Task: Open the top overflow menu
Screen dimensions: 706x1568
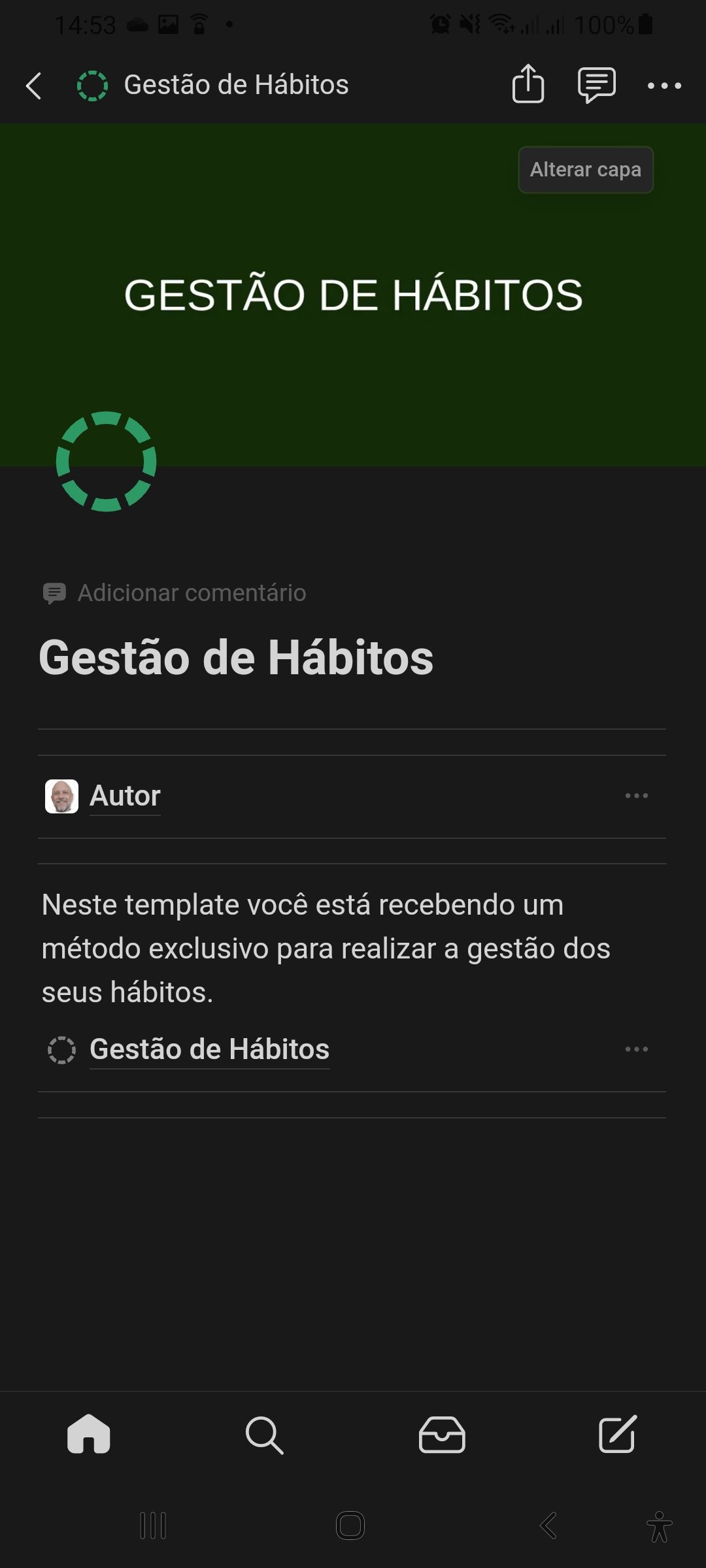Action: (664, 86)
